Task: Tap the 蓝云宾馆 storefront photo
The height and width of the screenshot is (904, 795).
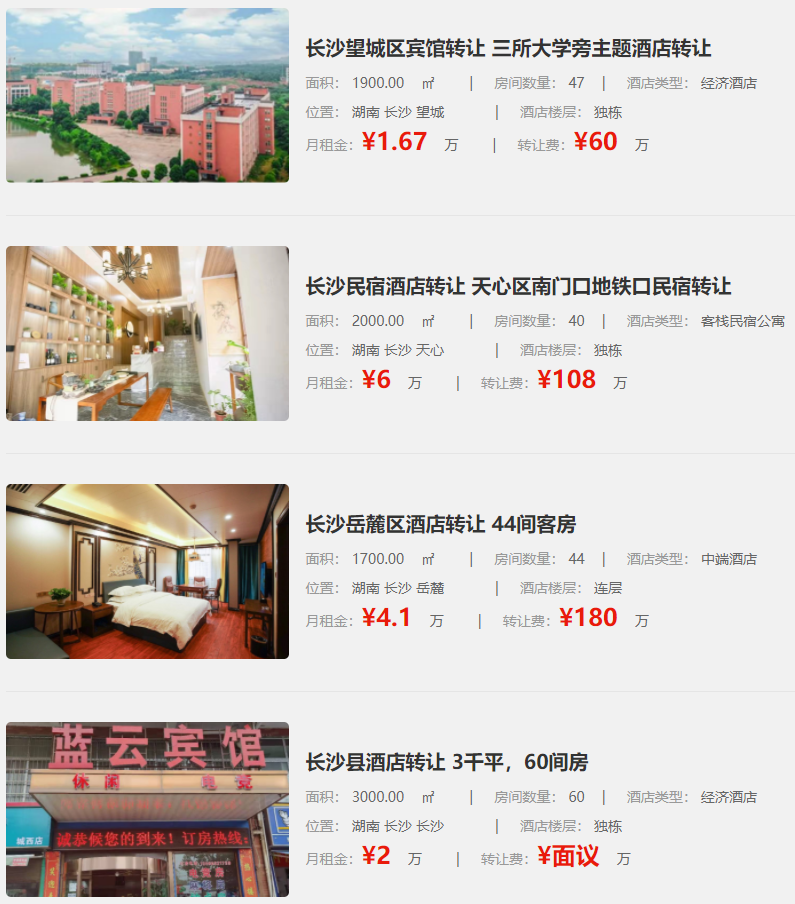Action: (x=147, y=810)
